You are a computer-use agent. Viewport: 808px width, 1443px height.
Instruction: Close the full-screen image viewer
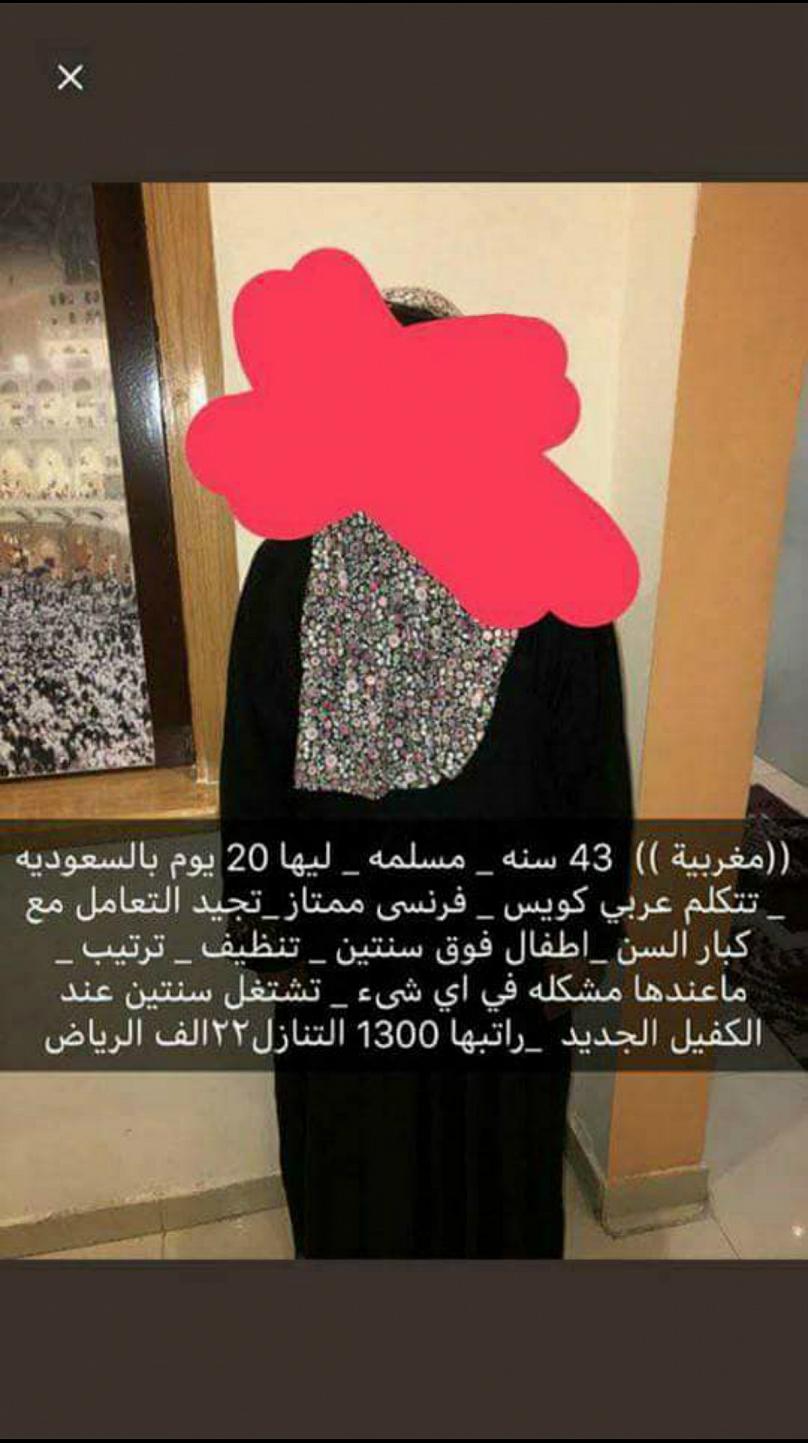(70, 78)
